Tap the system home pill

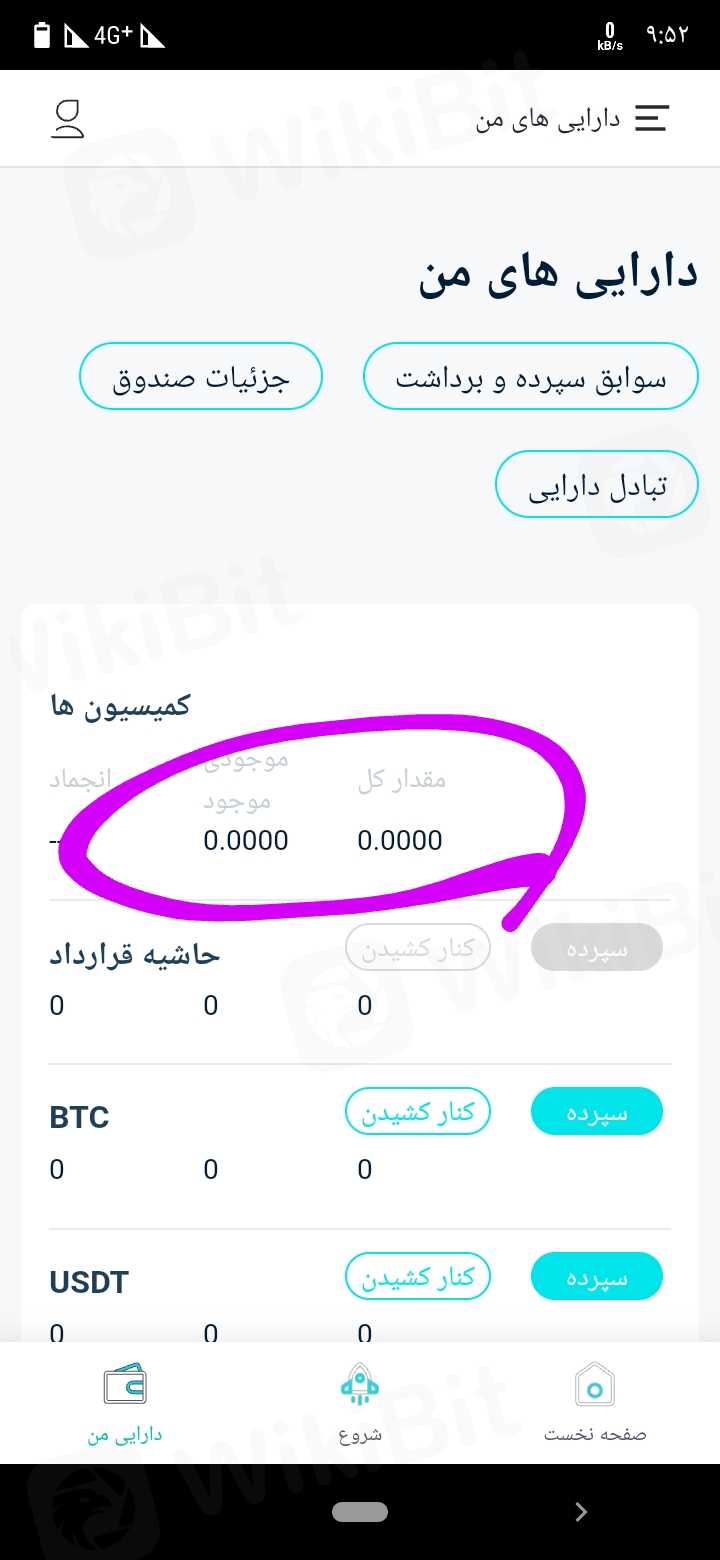(x=360, y=1512)
